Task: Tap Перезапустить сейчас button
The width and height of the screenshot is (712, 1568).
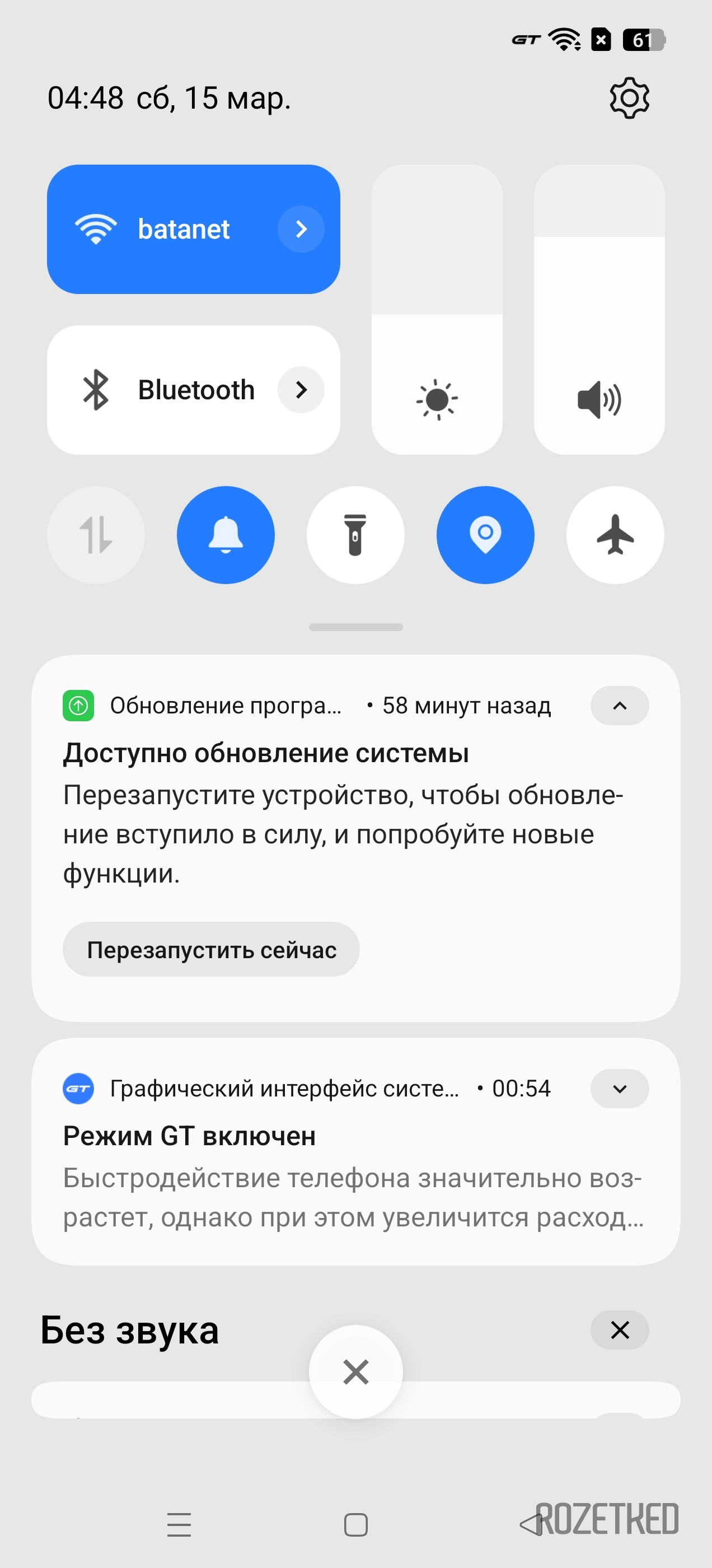Action: pyautogui.click(x=211, y=950)
